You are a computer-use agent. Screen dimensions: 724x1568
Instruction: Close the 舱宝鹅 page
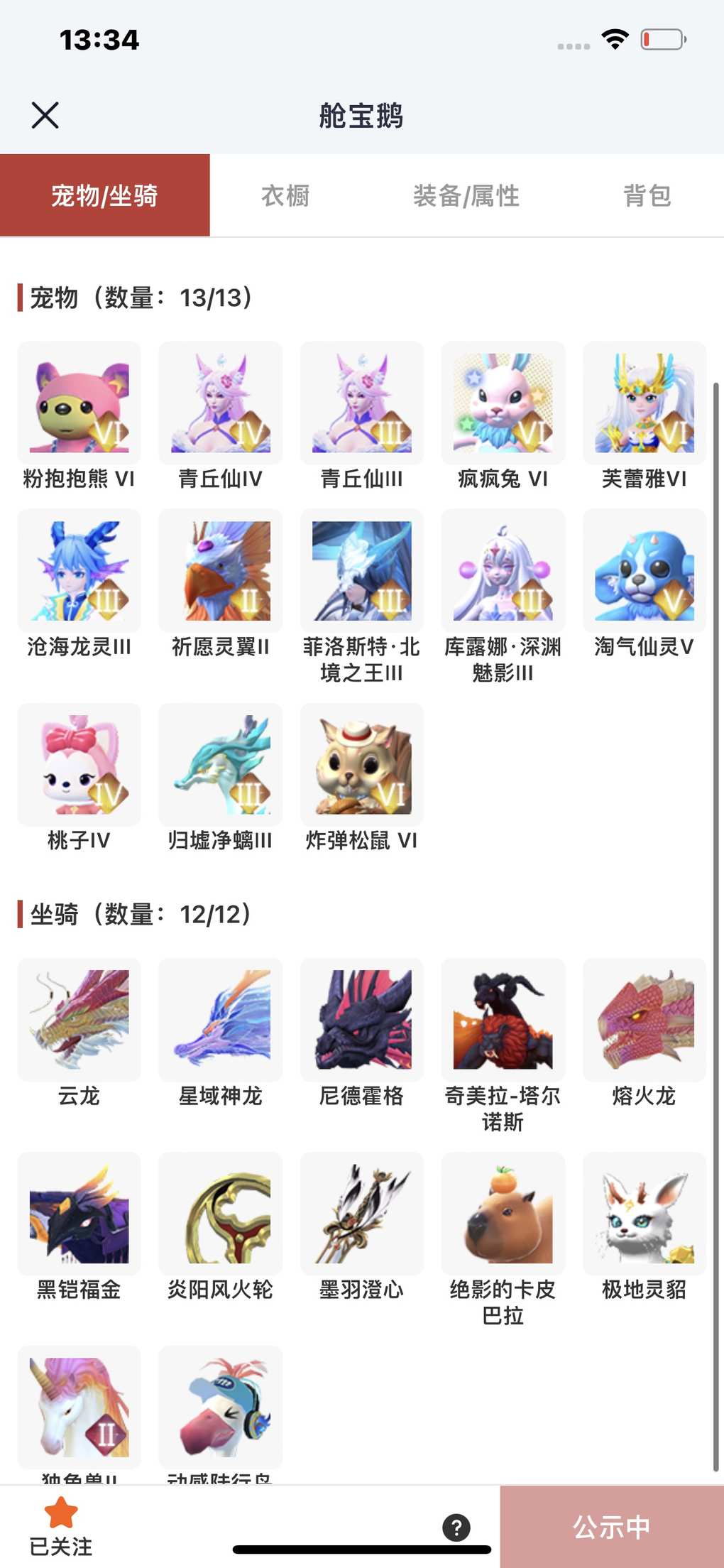click(x=45, y=115)
